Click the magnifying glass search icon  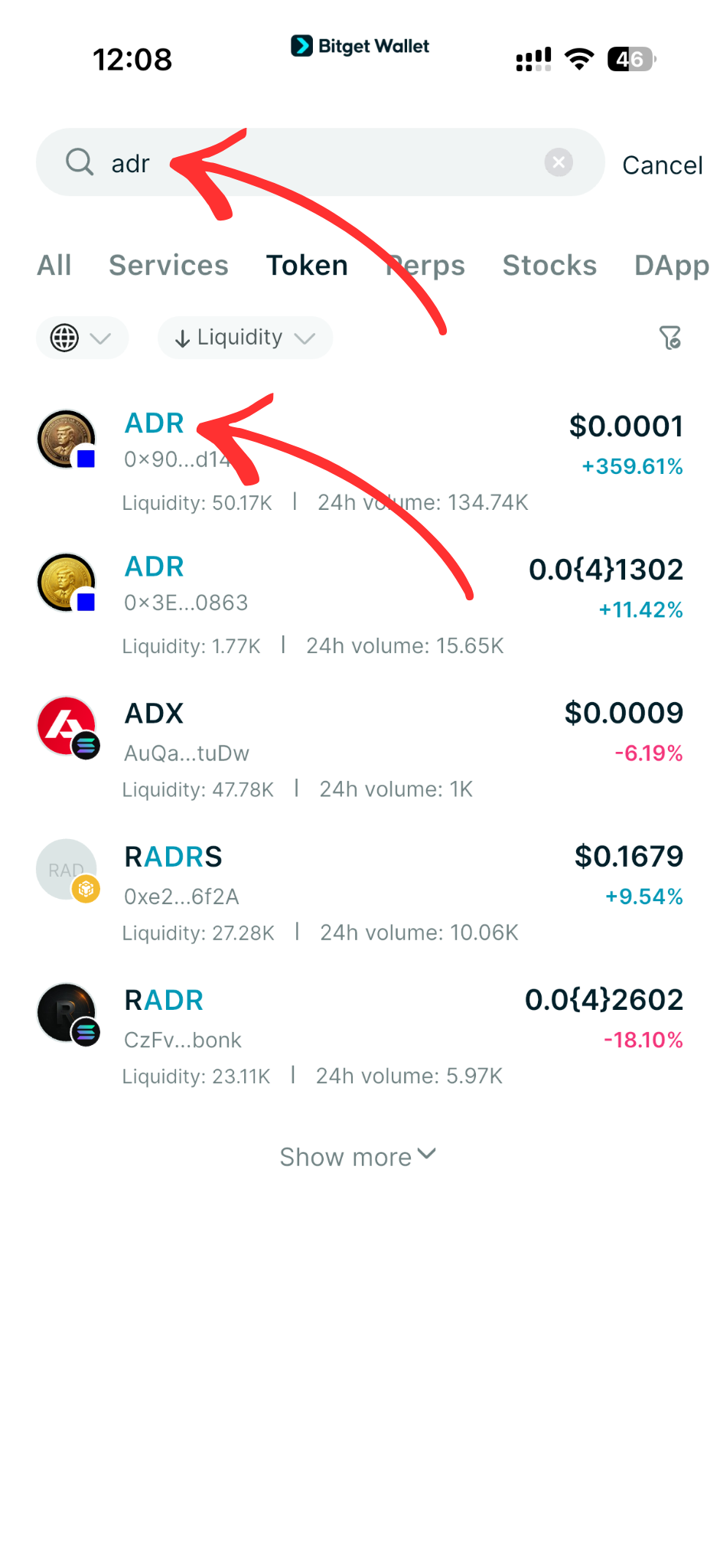coord(80,162)
